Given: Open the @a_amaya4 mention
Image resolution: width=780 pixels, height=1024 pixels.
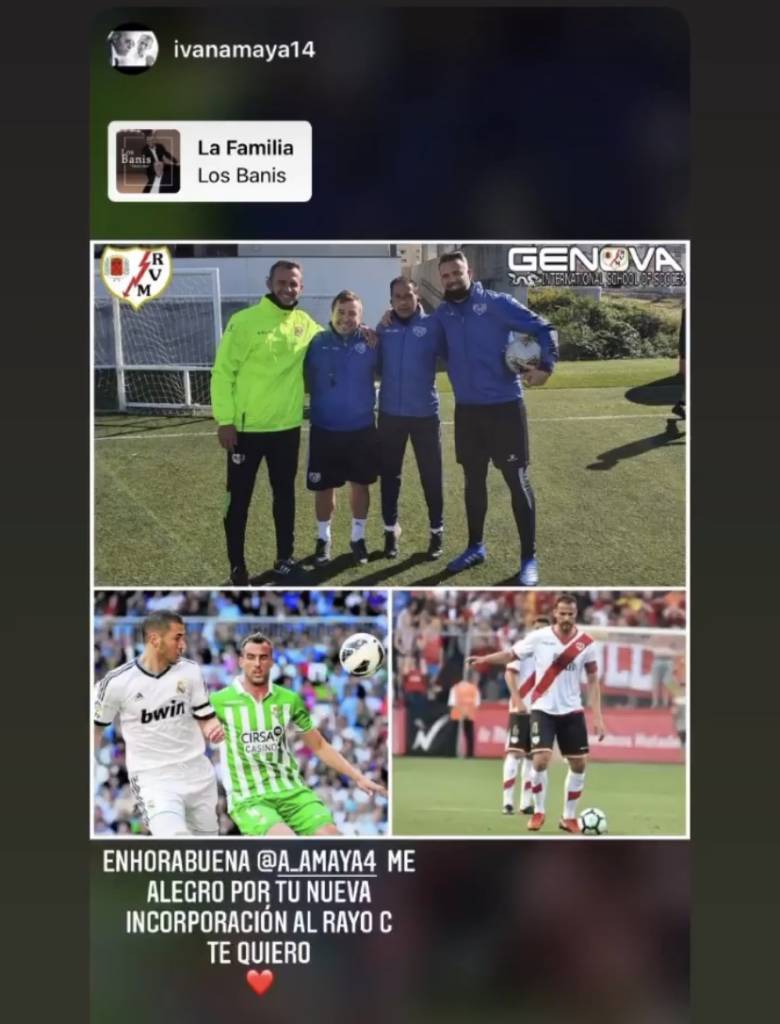Looking at the screenshot, I should pos(326,863).
